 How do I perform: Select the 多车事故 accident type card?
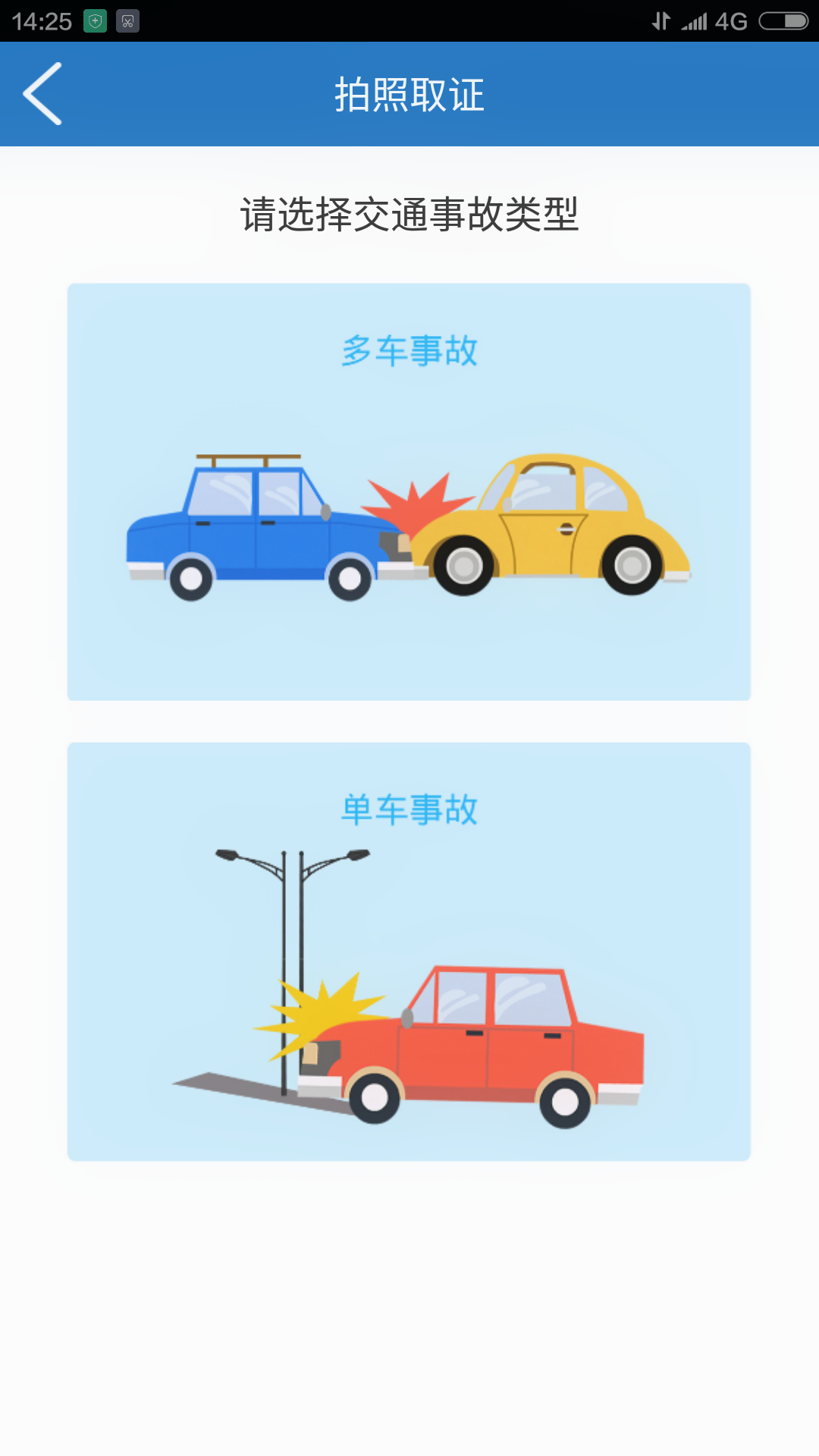pyautogui.click(x=409, y=491)
